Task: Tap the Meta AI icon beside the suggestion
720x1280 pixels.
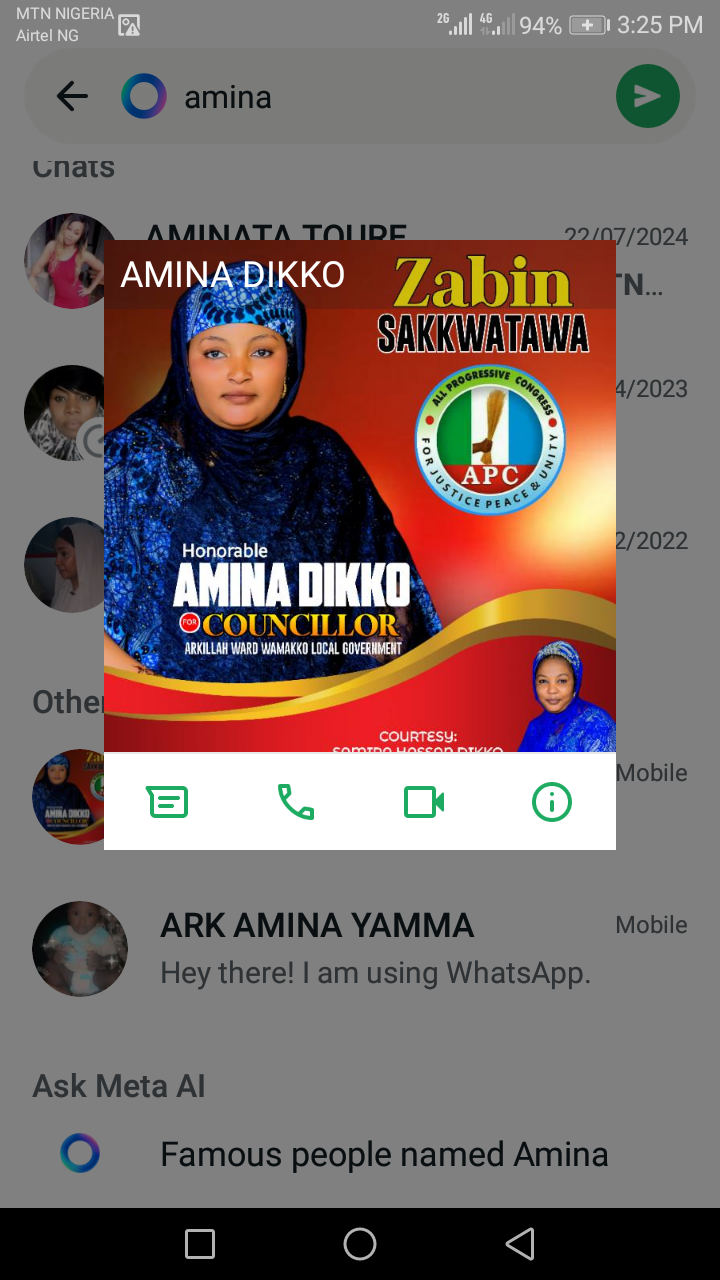Action: pyautogui.click(x=79, y=1153)
